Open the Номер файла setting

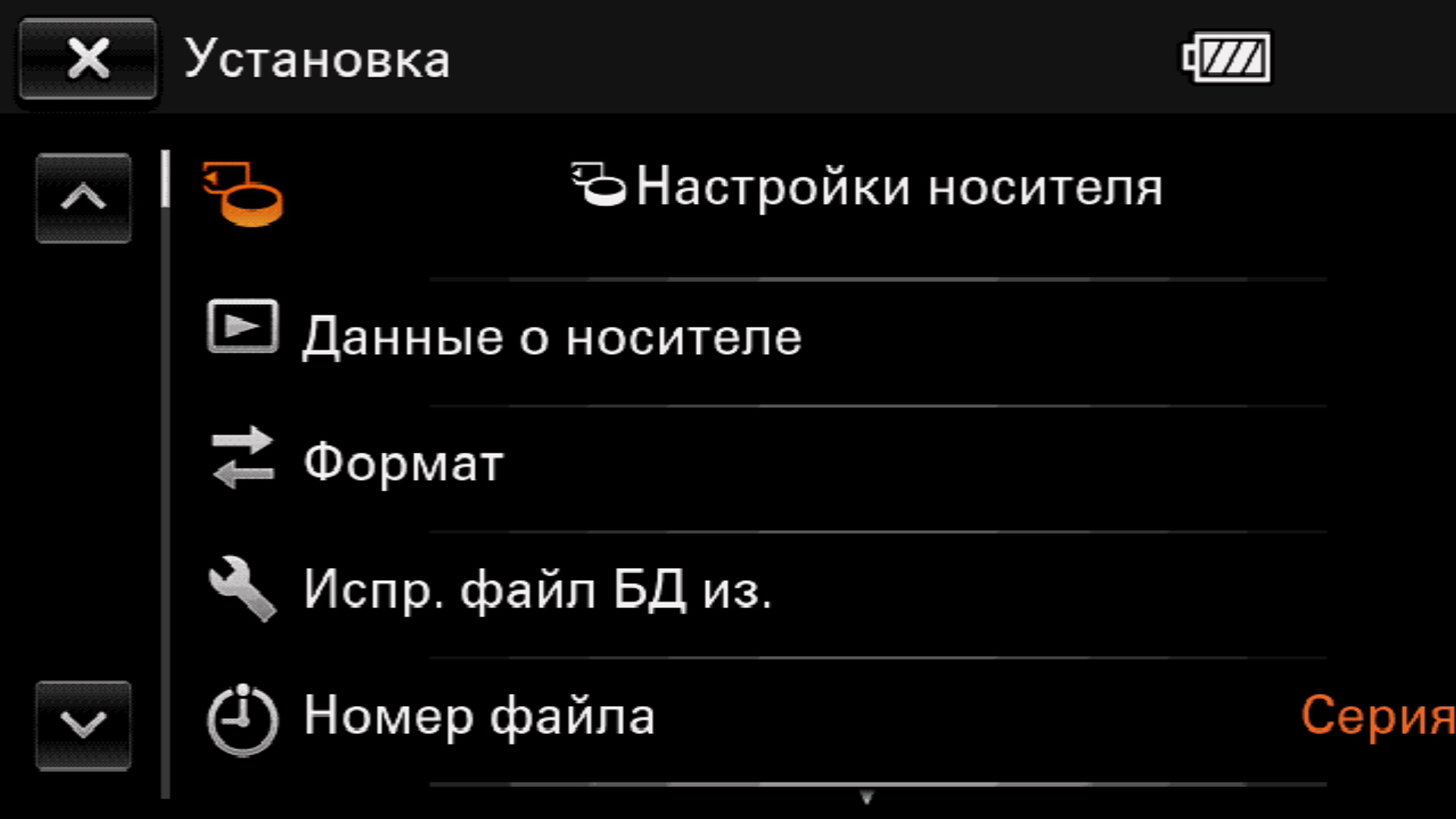479,717
